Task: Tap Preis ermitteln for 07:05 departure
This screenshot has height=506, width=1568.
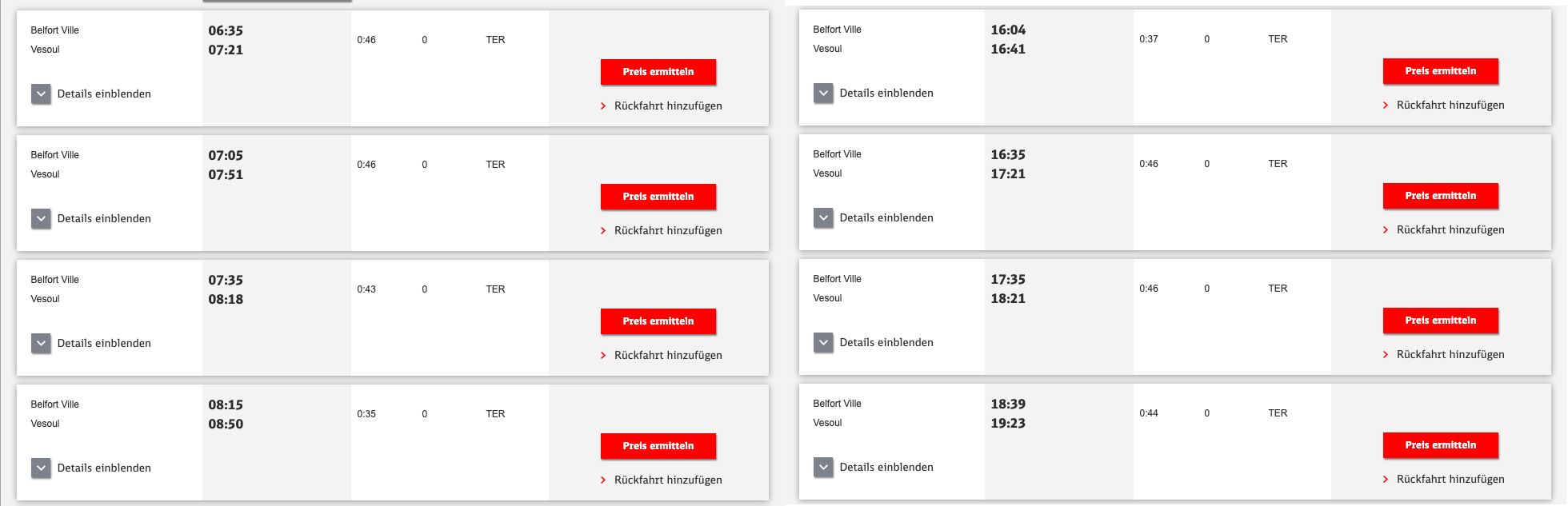Action: pos(658,197)
